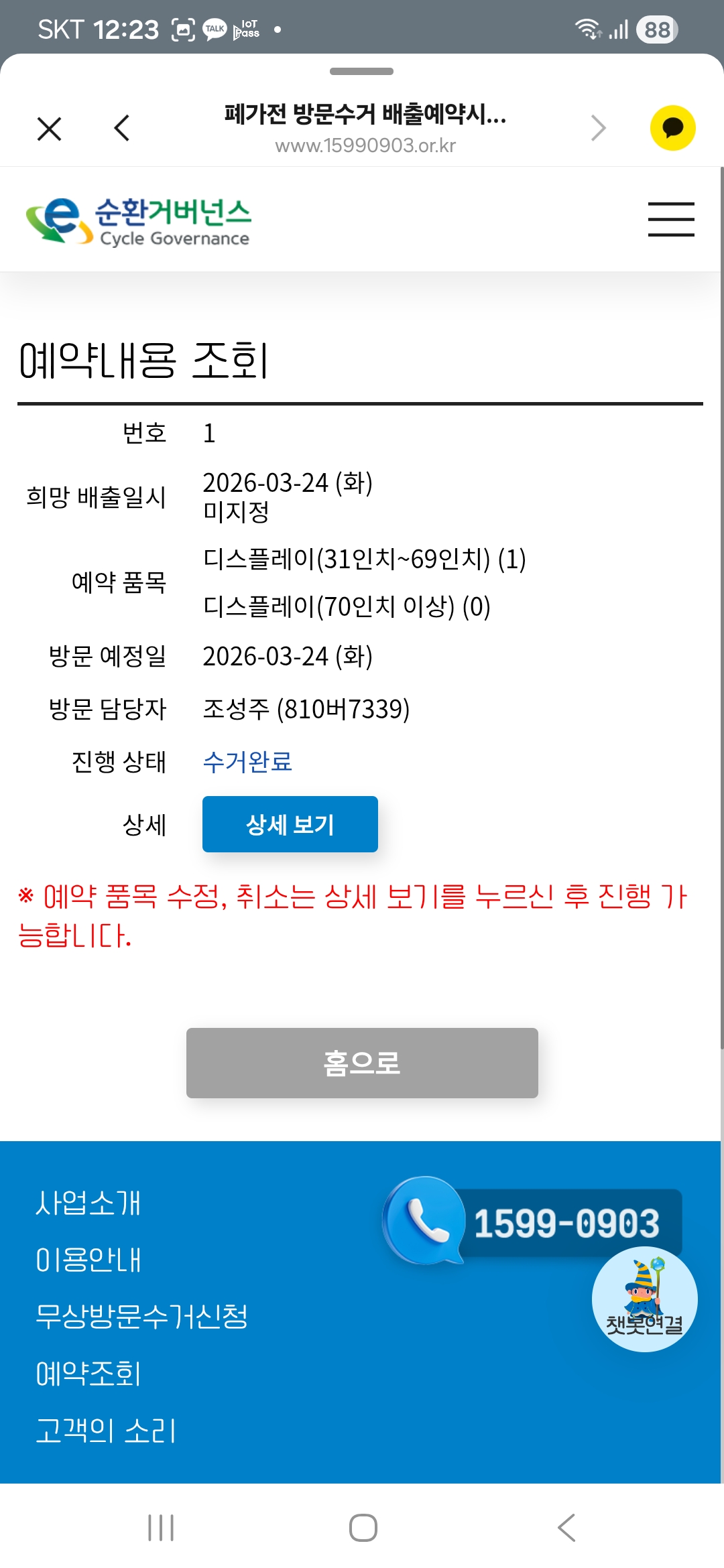Open the hamburger menu

click(671, 219)
